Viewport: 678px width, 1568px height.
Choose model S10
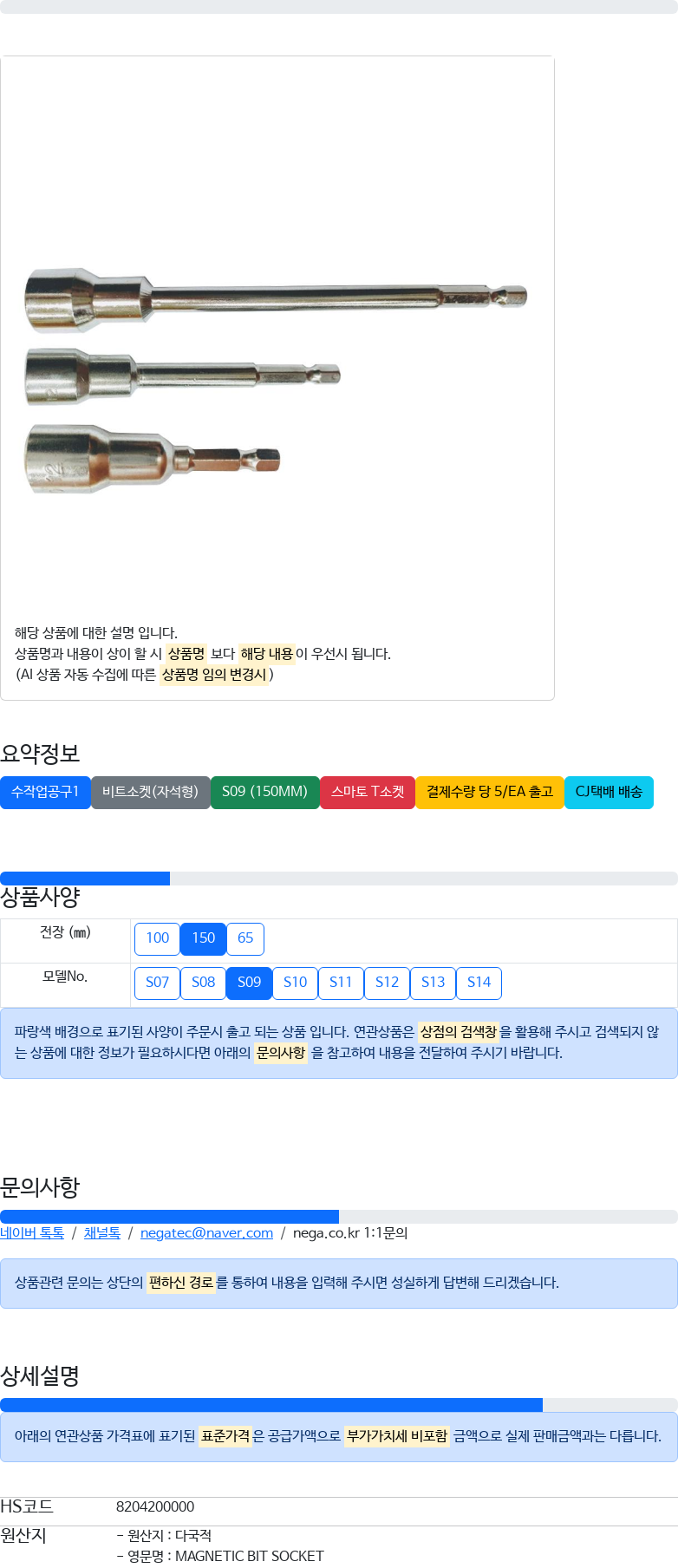295,982
